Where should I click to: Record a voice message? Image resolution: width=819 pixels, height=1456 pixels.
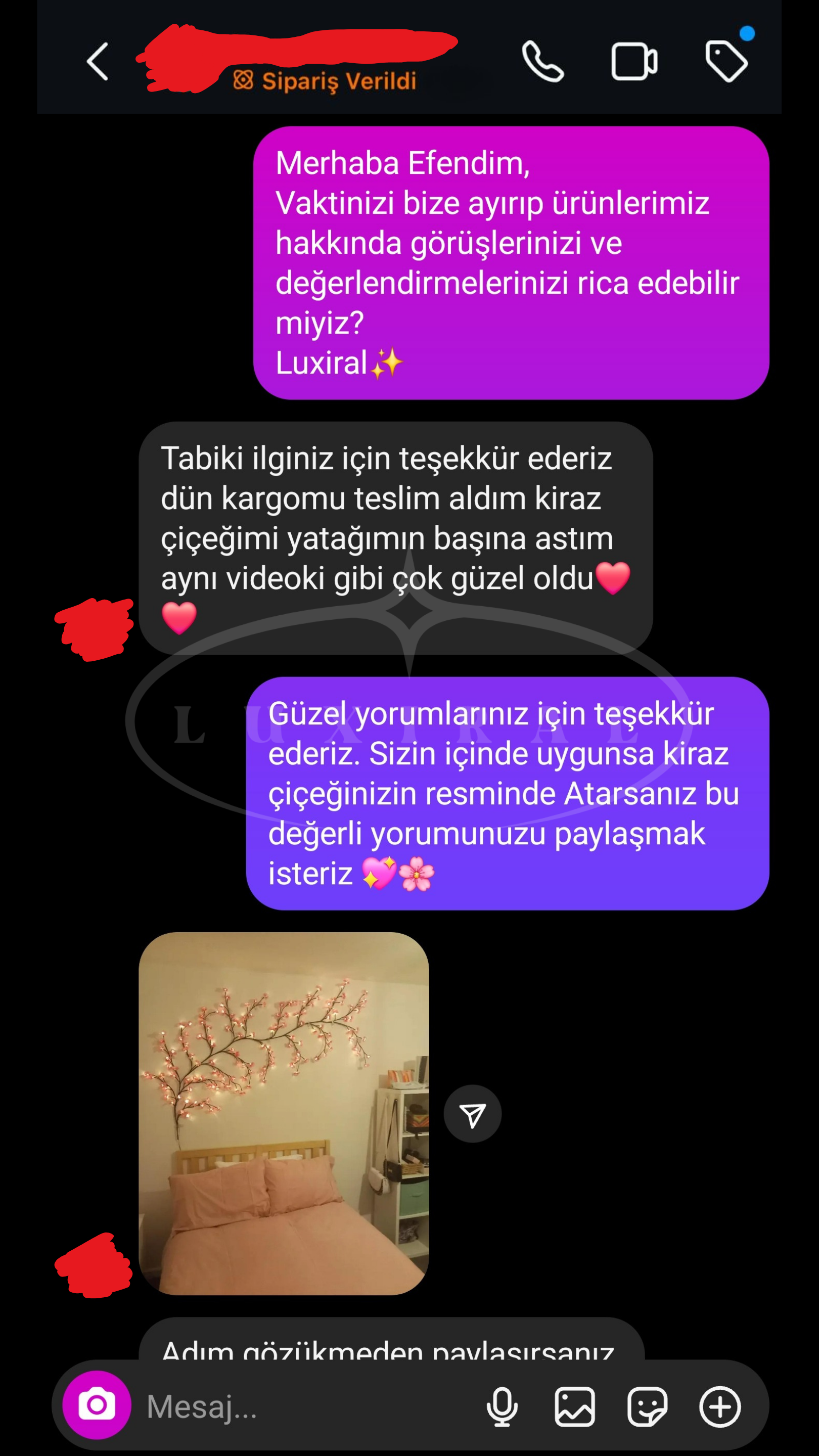coord(502,1405)
